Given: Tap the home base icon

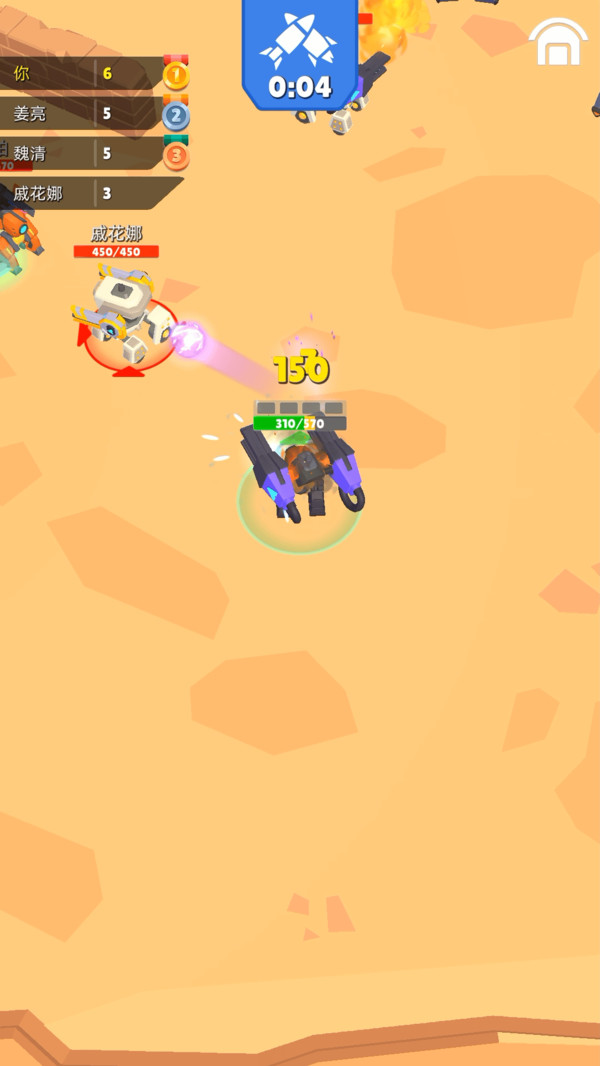Looking at the screenshot, I should coord(558,42).
